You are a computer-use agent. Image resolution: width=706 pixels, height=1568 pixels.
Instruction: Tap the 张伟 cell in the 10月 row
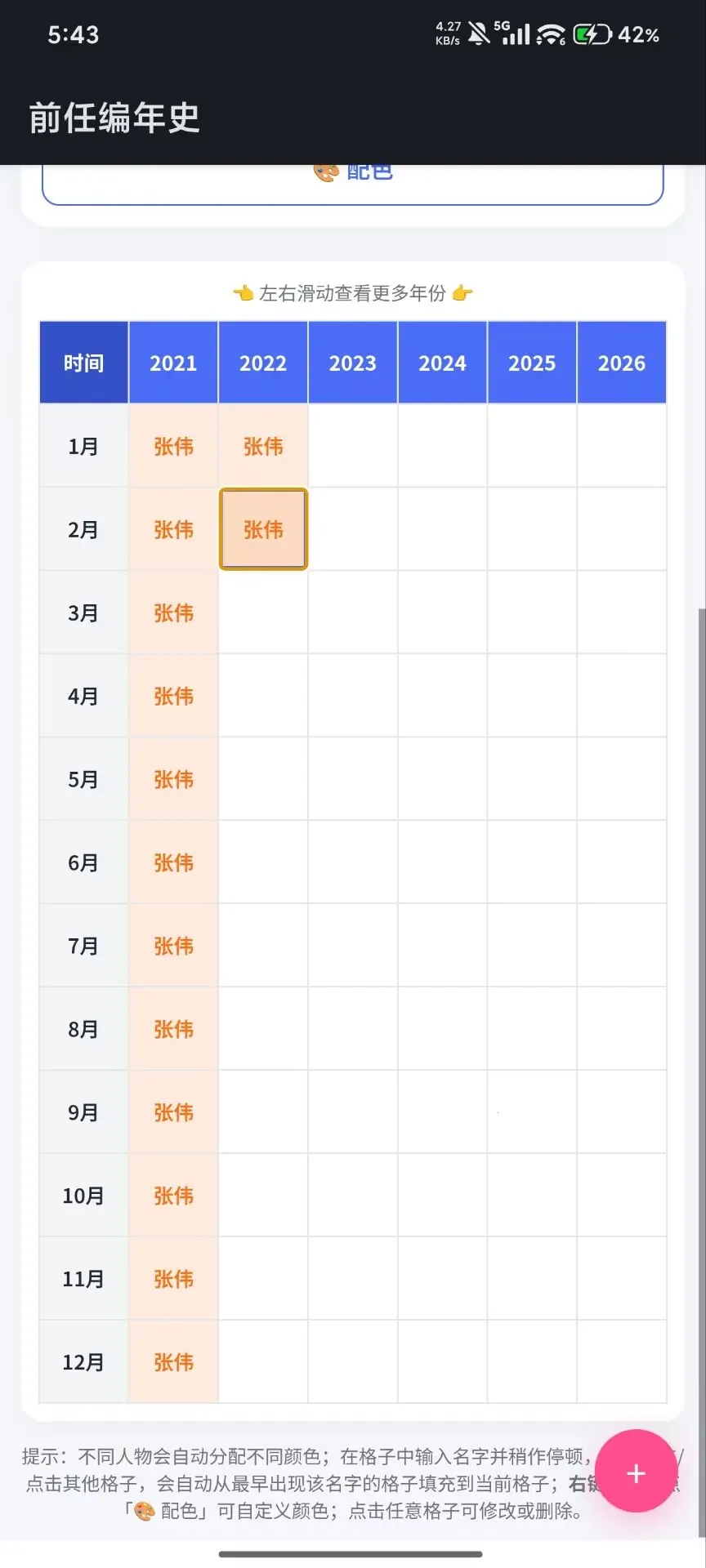[x=173, y=1196]
